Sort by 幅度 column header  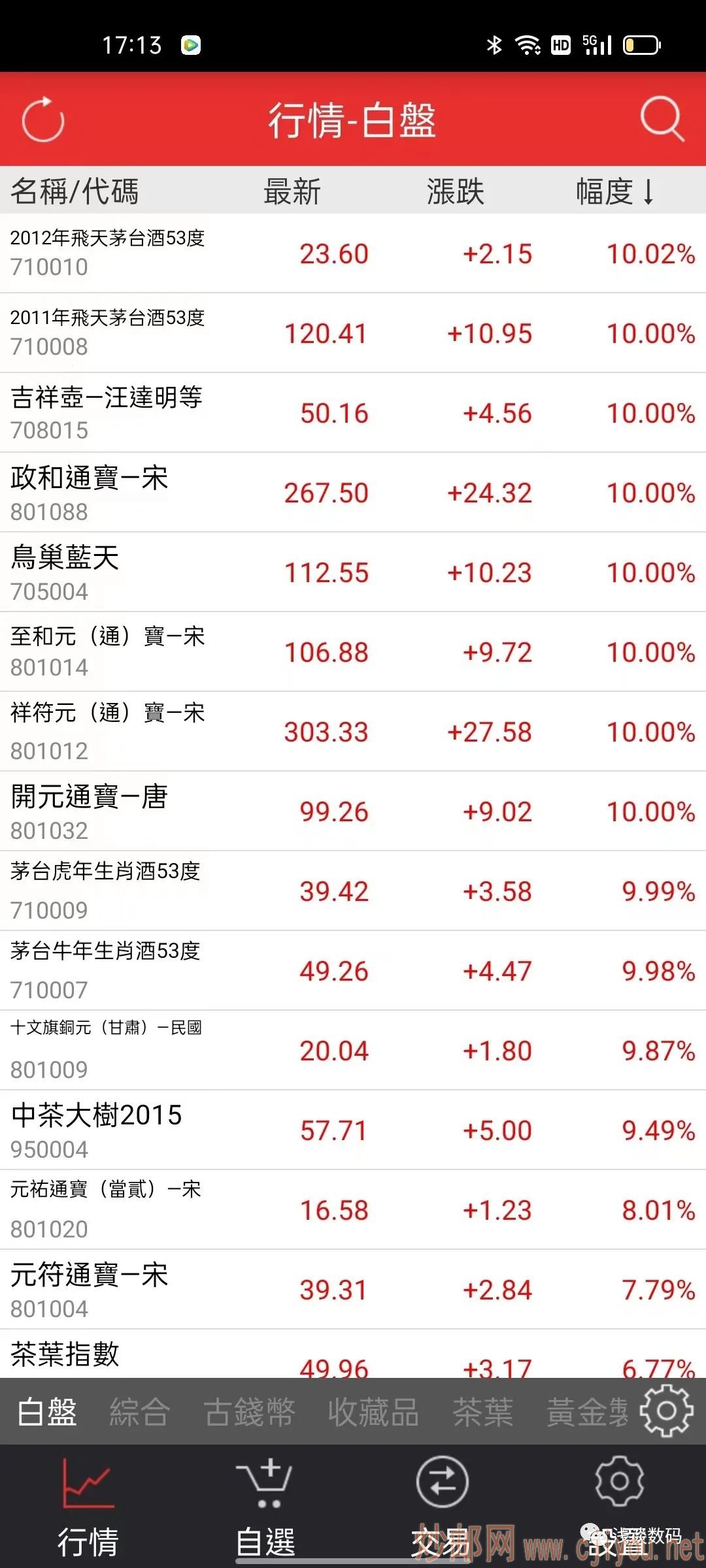pos(614,191)
